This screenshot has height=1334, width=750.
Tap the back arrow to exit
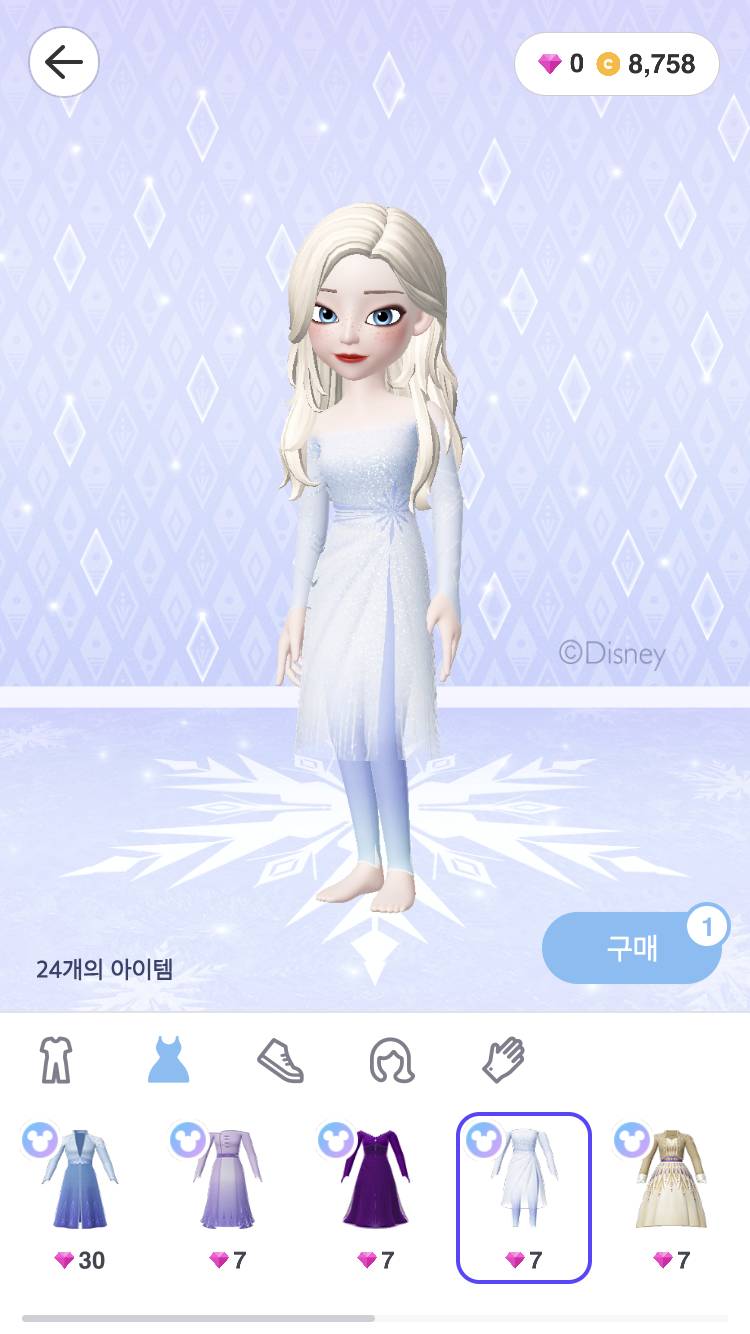[63, 62]
